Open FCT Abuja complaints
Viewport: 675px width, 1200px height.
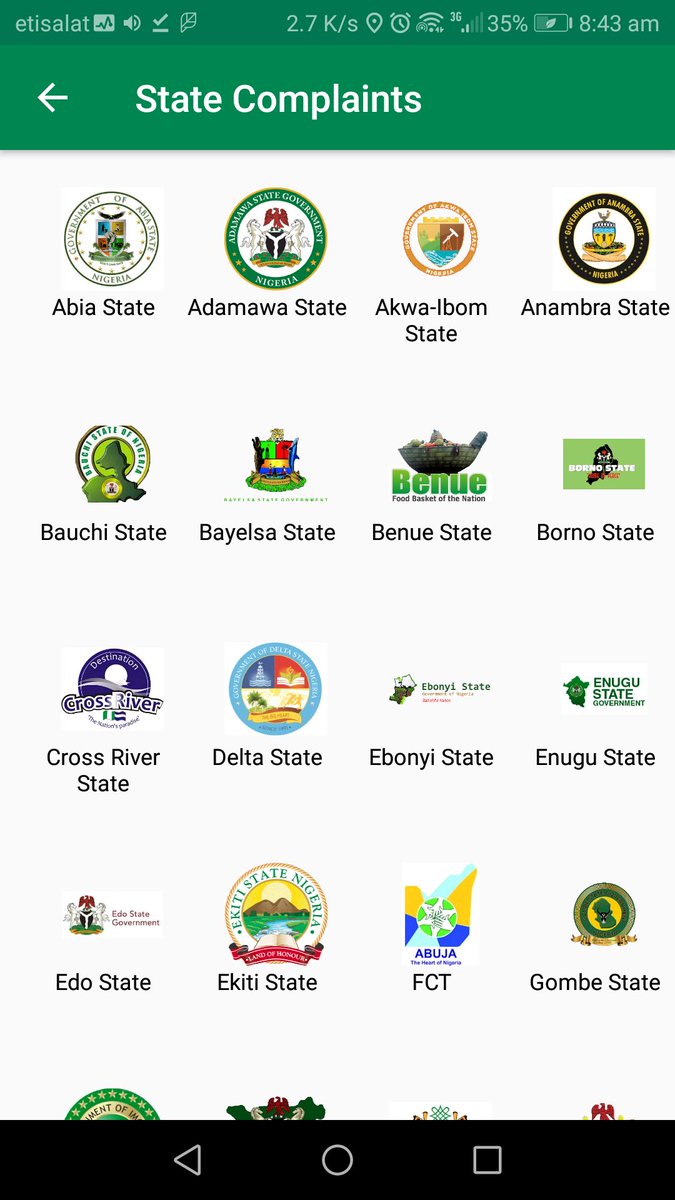pos(432,915)
